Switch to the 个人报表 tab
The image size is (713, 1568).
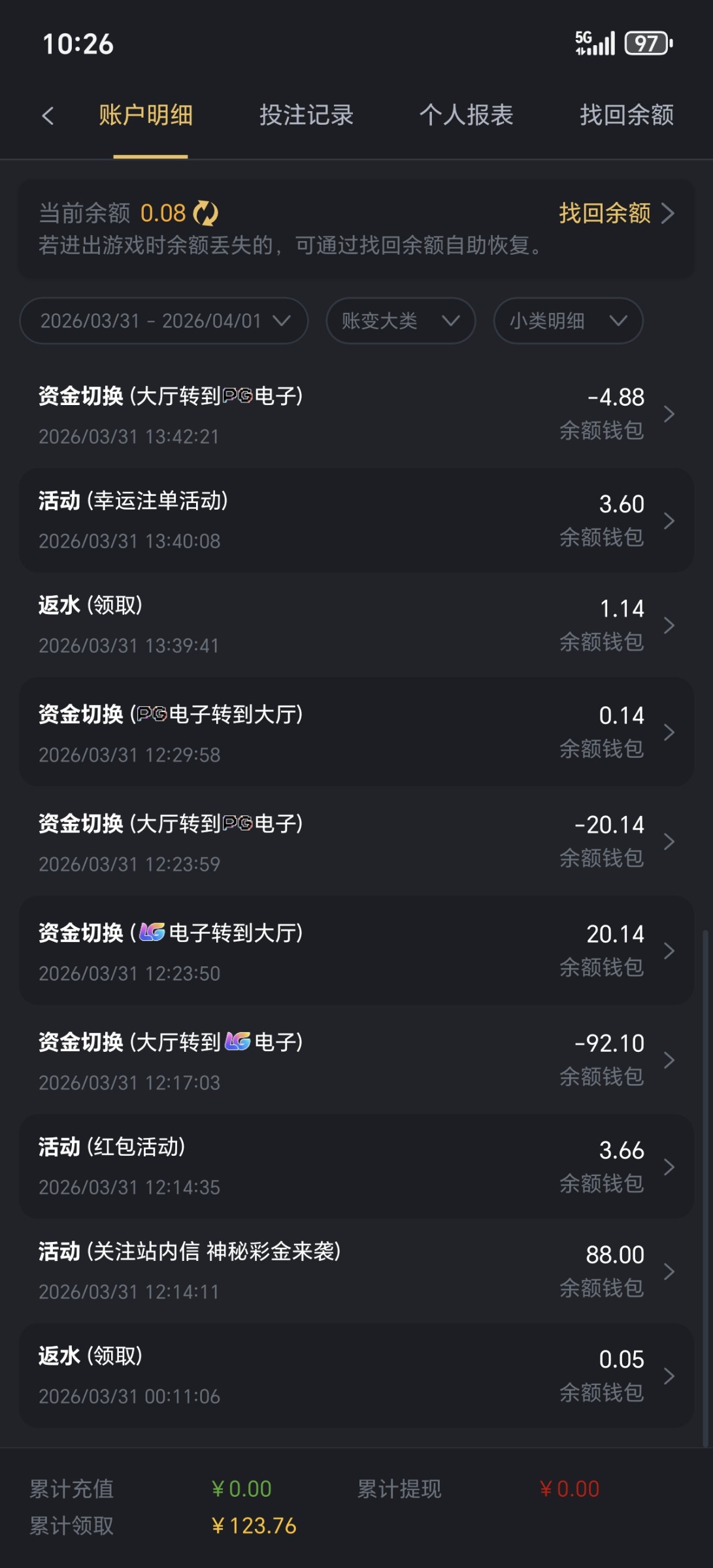coord(467,115)
